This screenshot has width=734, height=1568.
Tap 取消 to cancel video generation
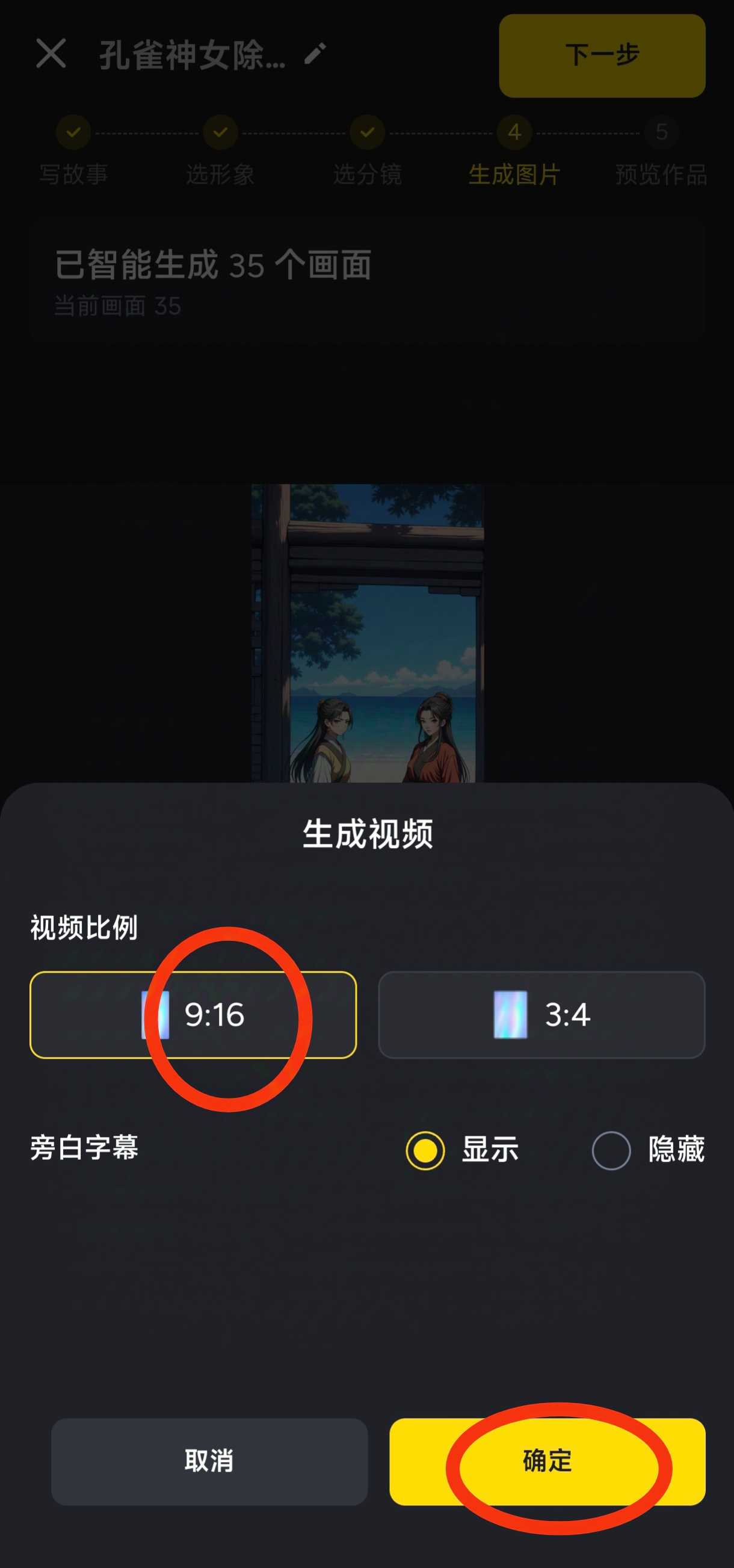tap(209, 1461)
